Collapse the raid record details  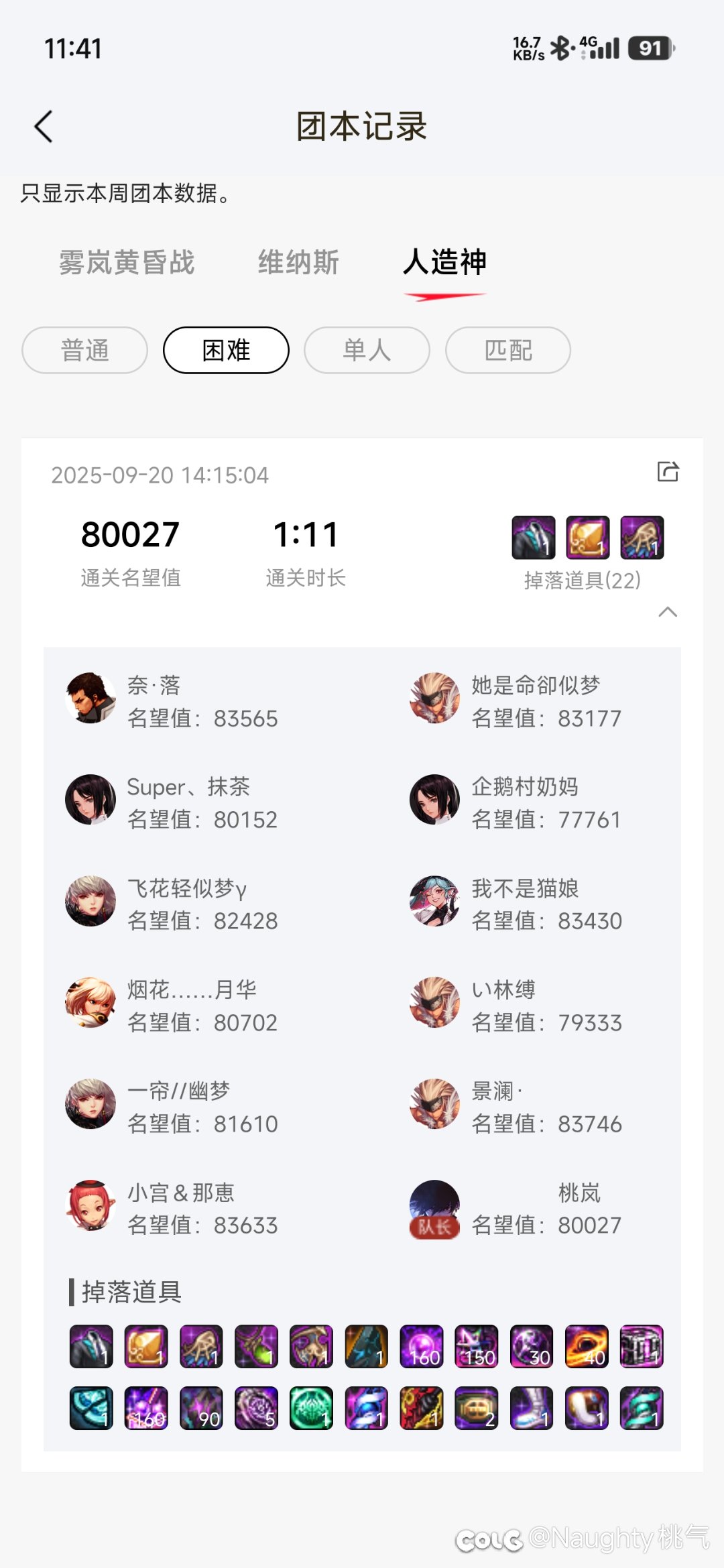(668, 611)
